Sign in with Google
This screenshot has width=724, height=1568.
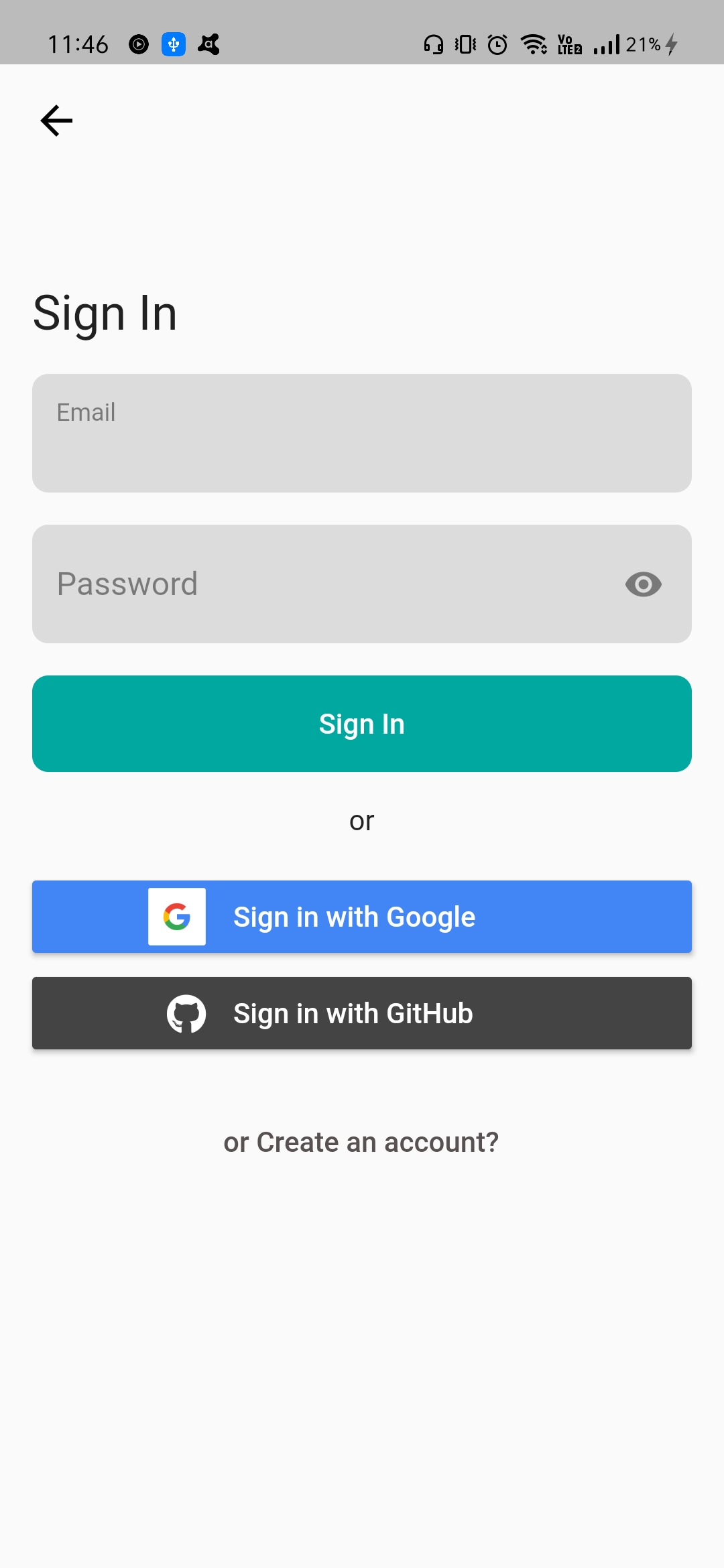point(362,917)
